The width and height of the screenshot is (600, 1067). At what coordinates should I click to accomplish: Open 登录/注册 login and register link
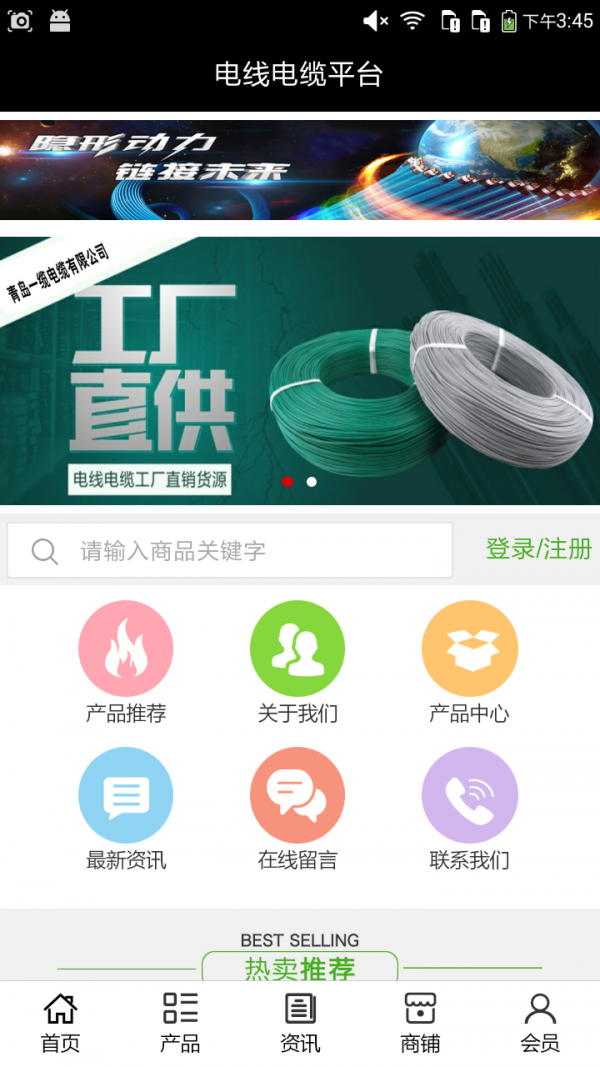click(x=538, y=549)
